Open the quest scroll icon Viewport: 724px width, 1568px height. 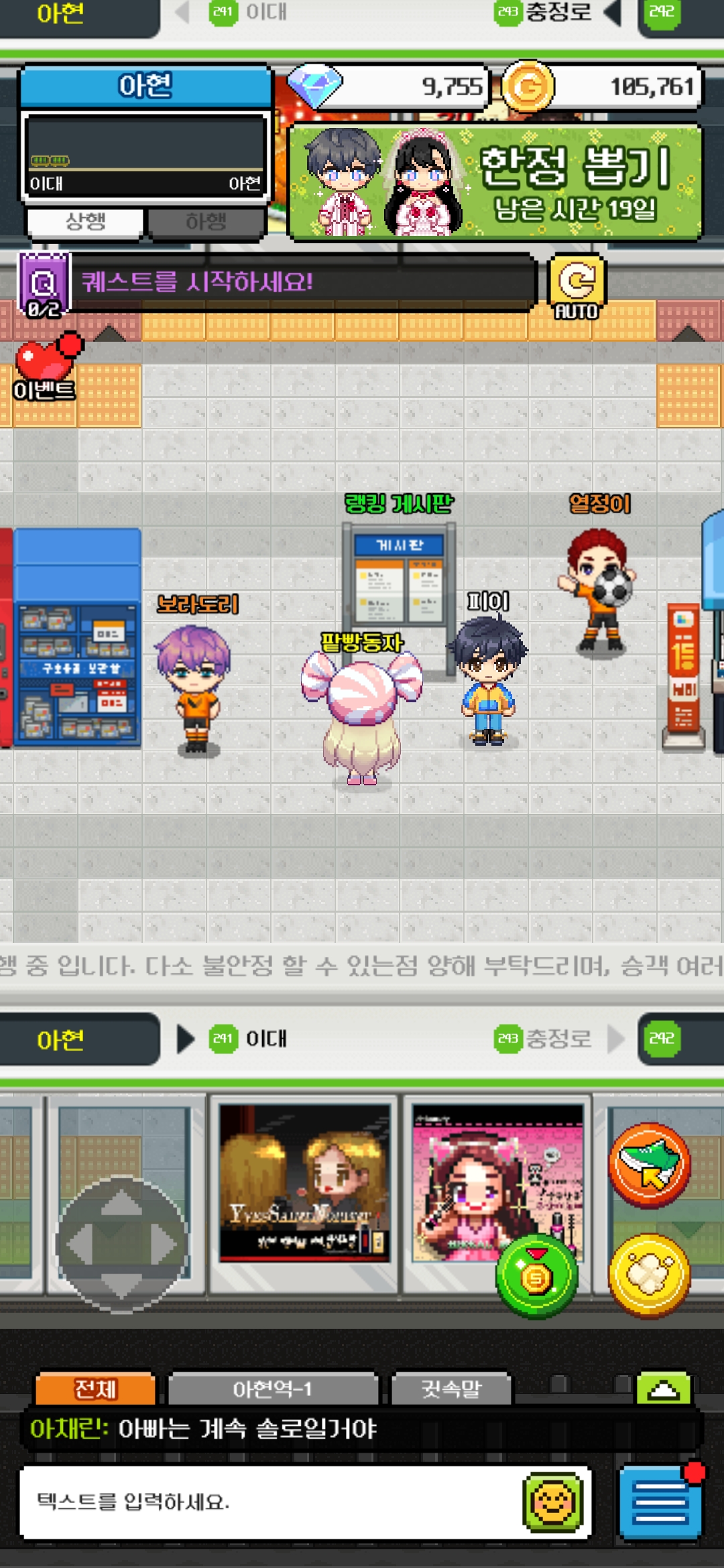coord(44,285)
